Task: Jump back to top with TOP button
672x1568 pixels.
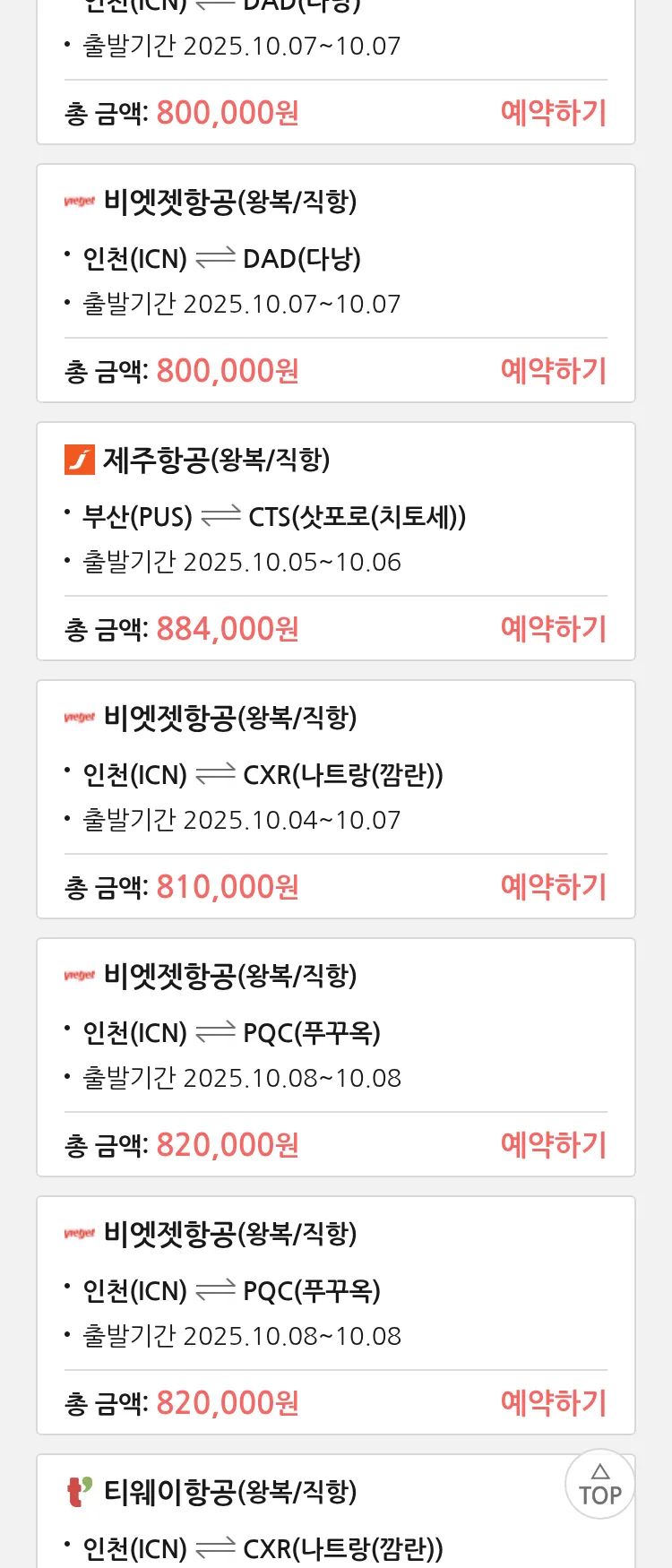Action: point(599,1485)
